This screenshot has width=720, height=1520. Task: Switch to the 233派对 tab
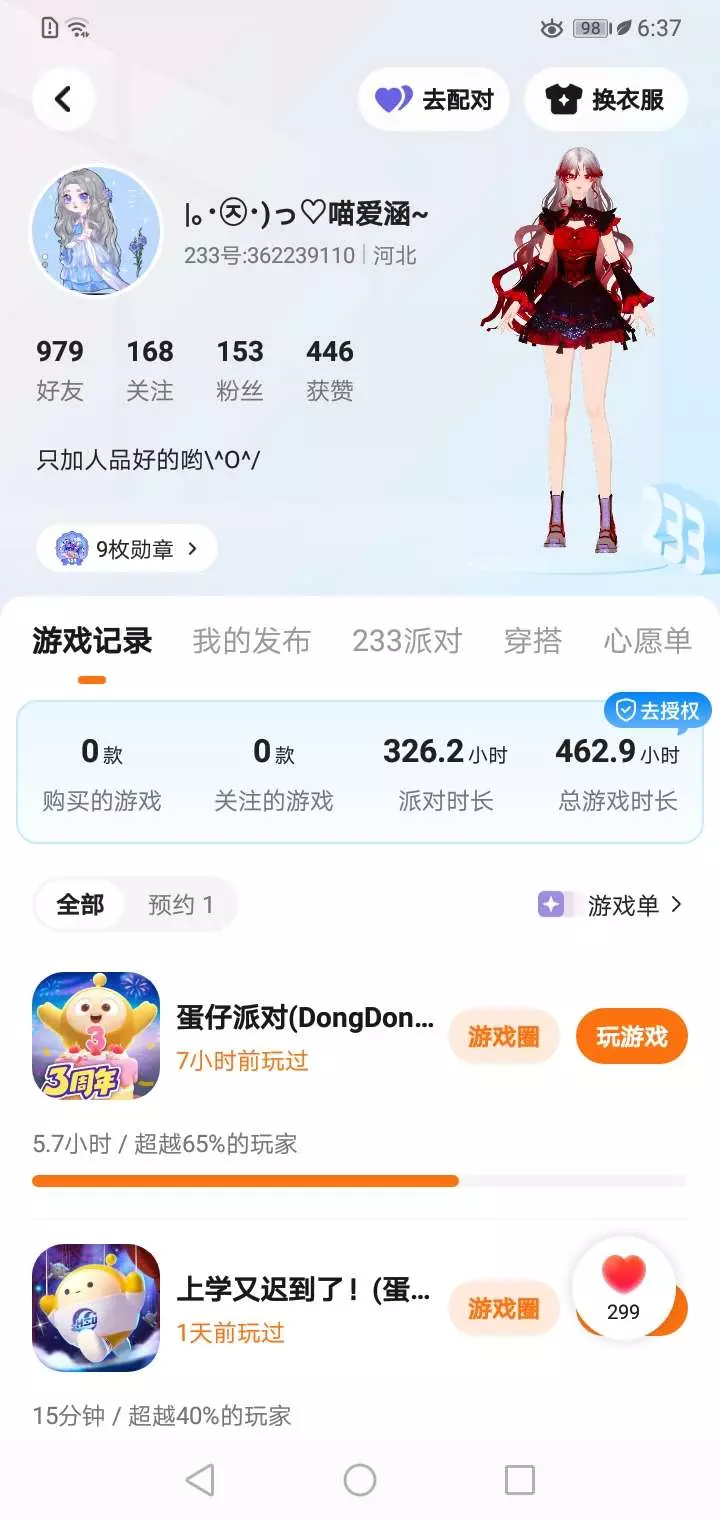(407, 641)
